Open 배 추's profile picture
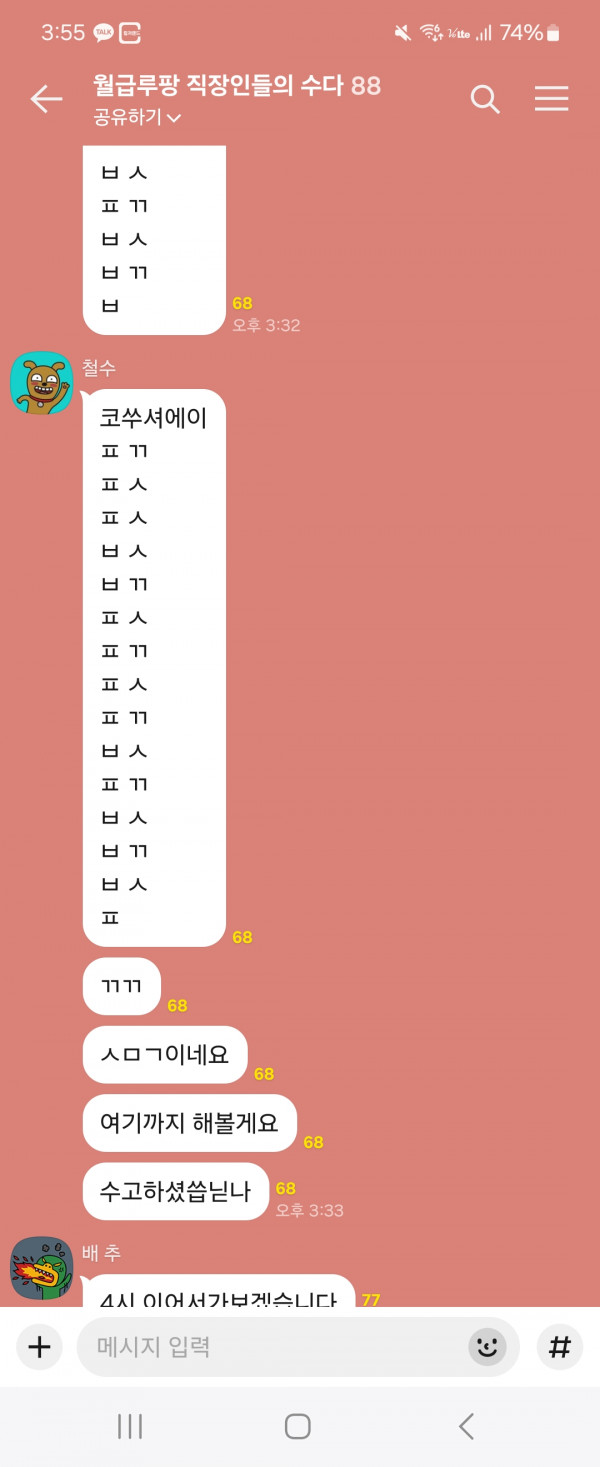600x1467 pixels. pos(41,1268)
